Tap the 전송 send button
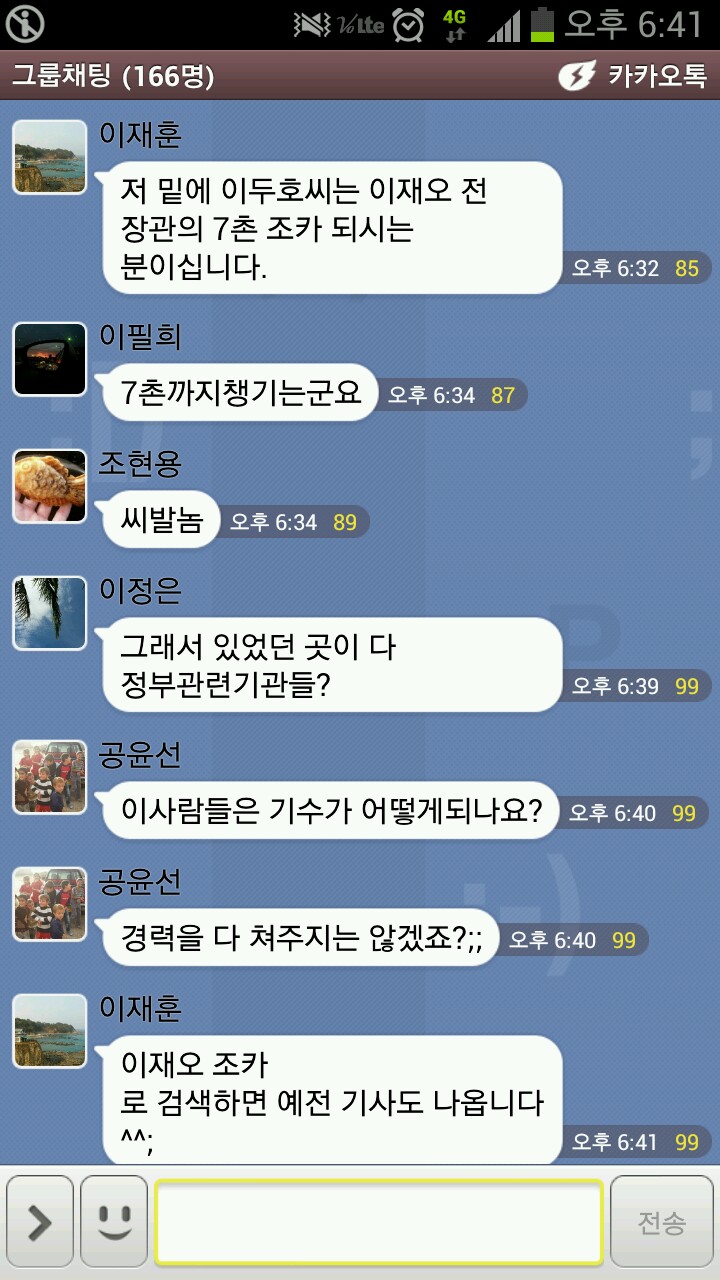The height and width of the screenshot is (1280, 720). [x=662, y=1222]
